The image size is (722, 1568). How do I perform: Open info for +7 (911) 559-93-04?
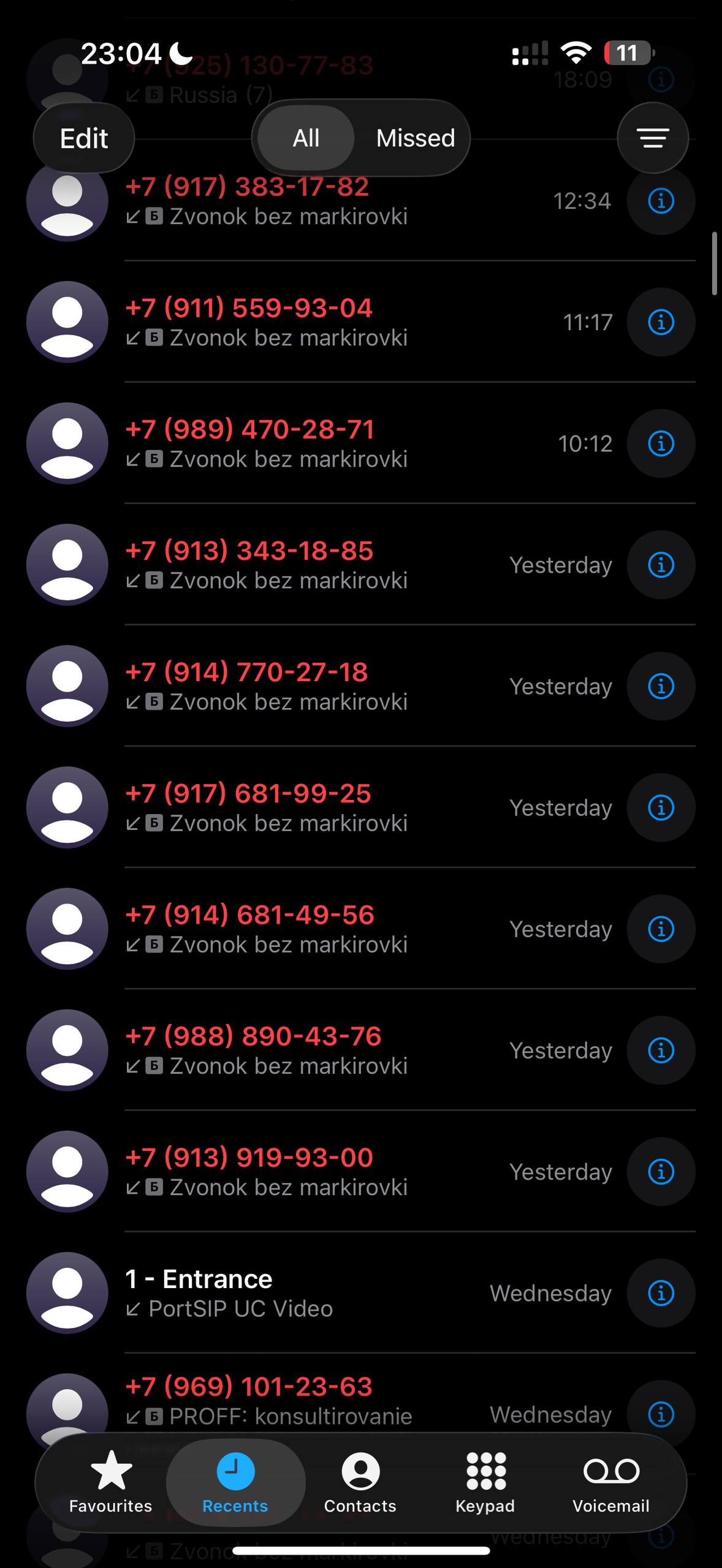pyautogui.click(x=661, y=322)
